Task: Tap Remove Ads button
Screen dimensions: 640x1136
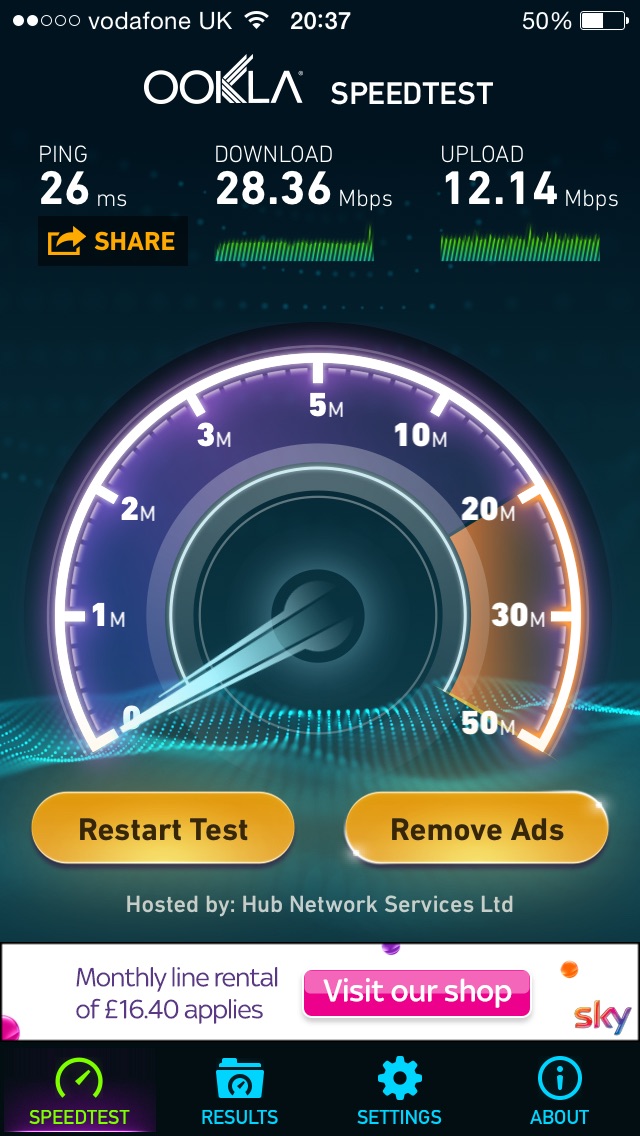Action: tap(477, 829)
